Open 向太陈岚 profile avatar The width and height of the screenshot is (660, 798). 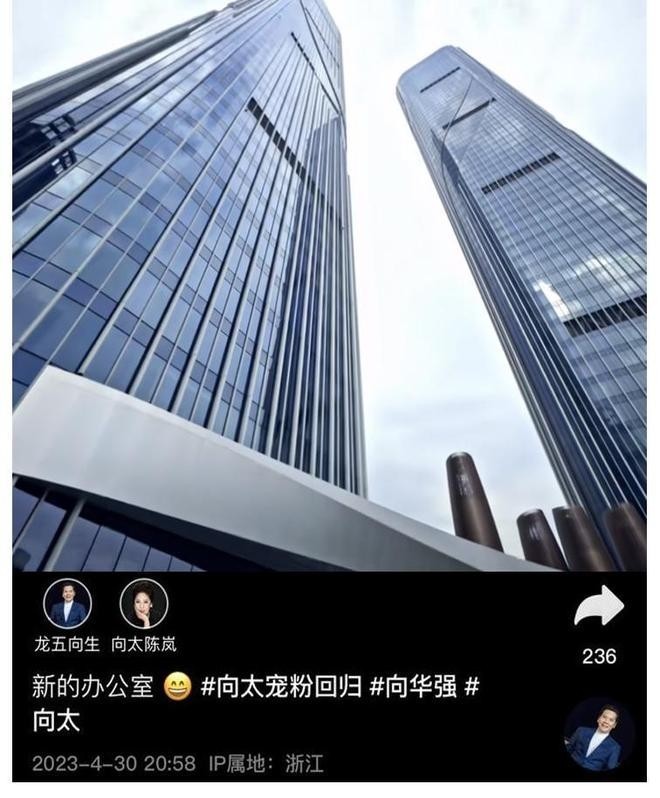point(144,604)
